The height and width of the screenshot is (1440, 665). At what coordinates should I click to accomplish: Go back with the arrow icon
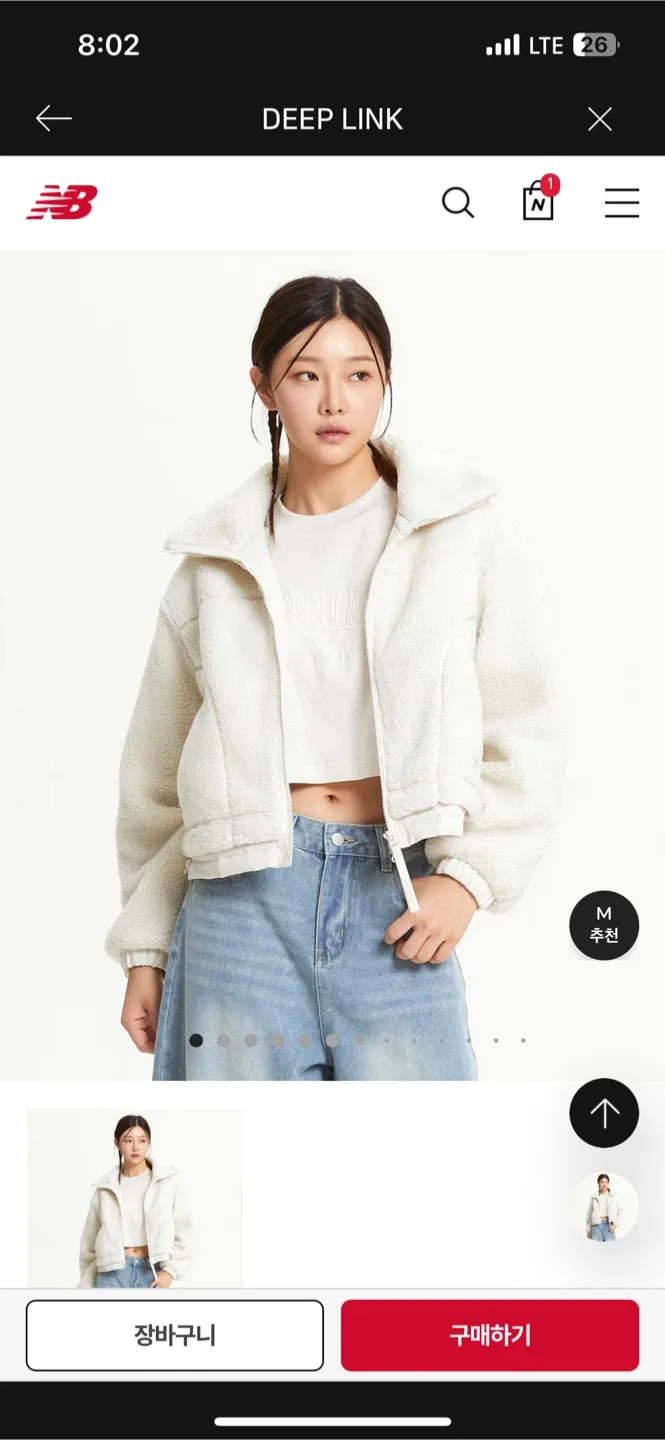tap(54, 119)
